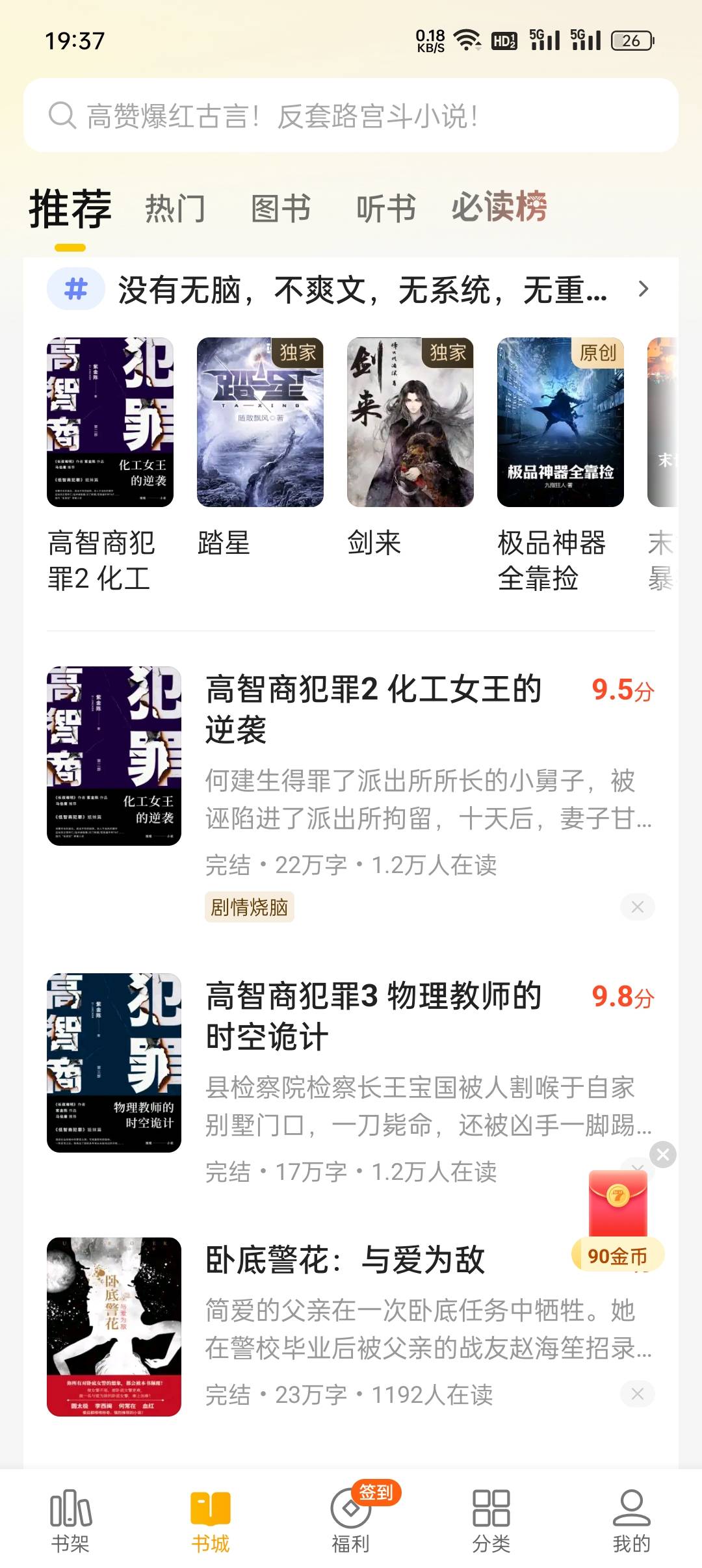Switch to the 热门 tab
The image size is (702, 1568).
174,208
